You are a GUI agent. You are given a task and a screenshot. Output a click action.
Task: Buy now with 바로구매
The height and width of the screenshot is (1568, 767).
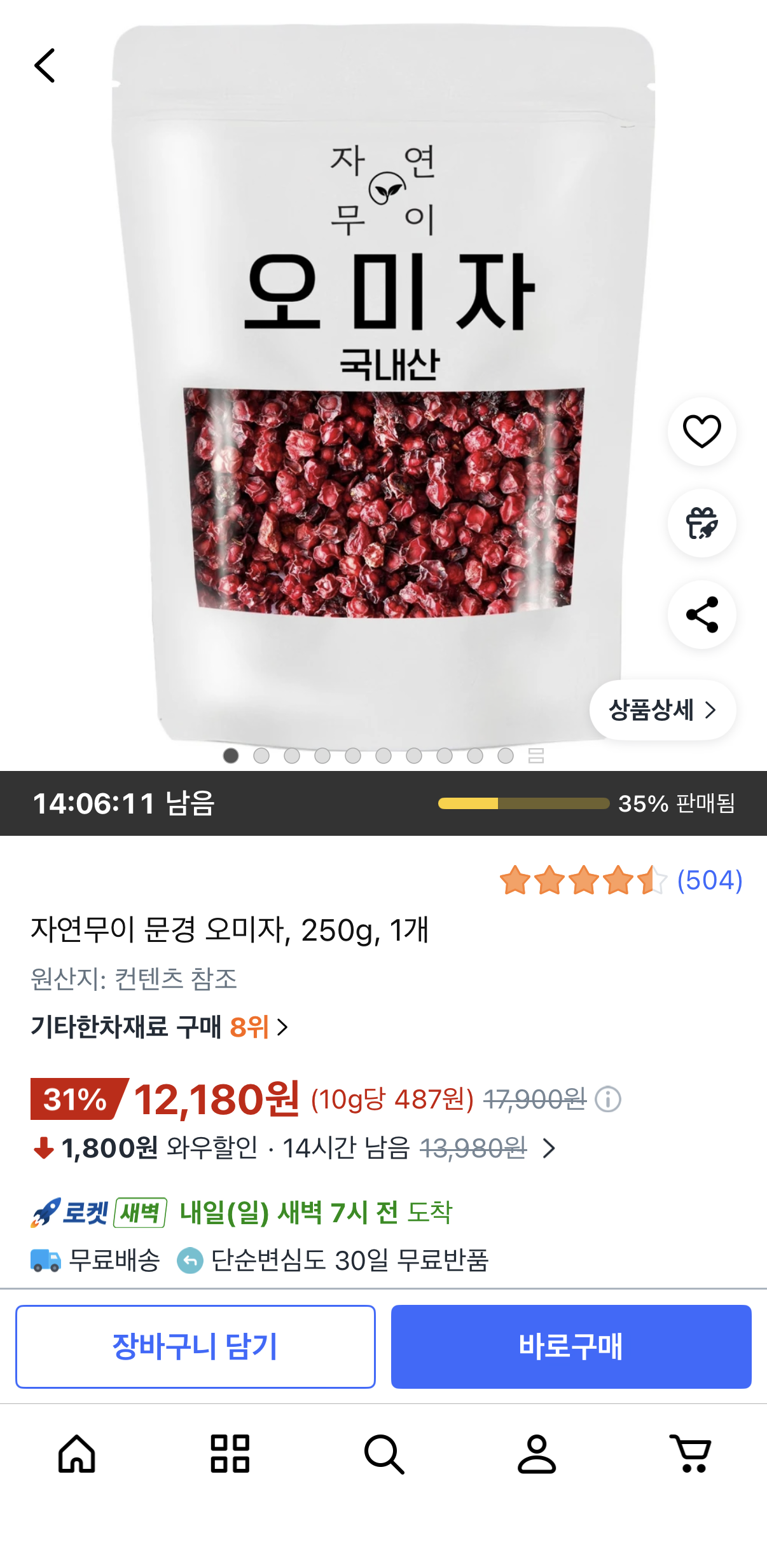point(571,1347)
